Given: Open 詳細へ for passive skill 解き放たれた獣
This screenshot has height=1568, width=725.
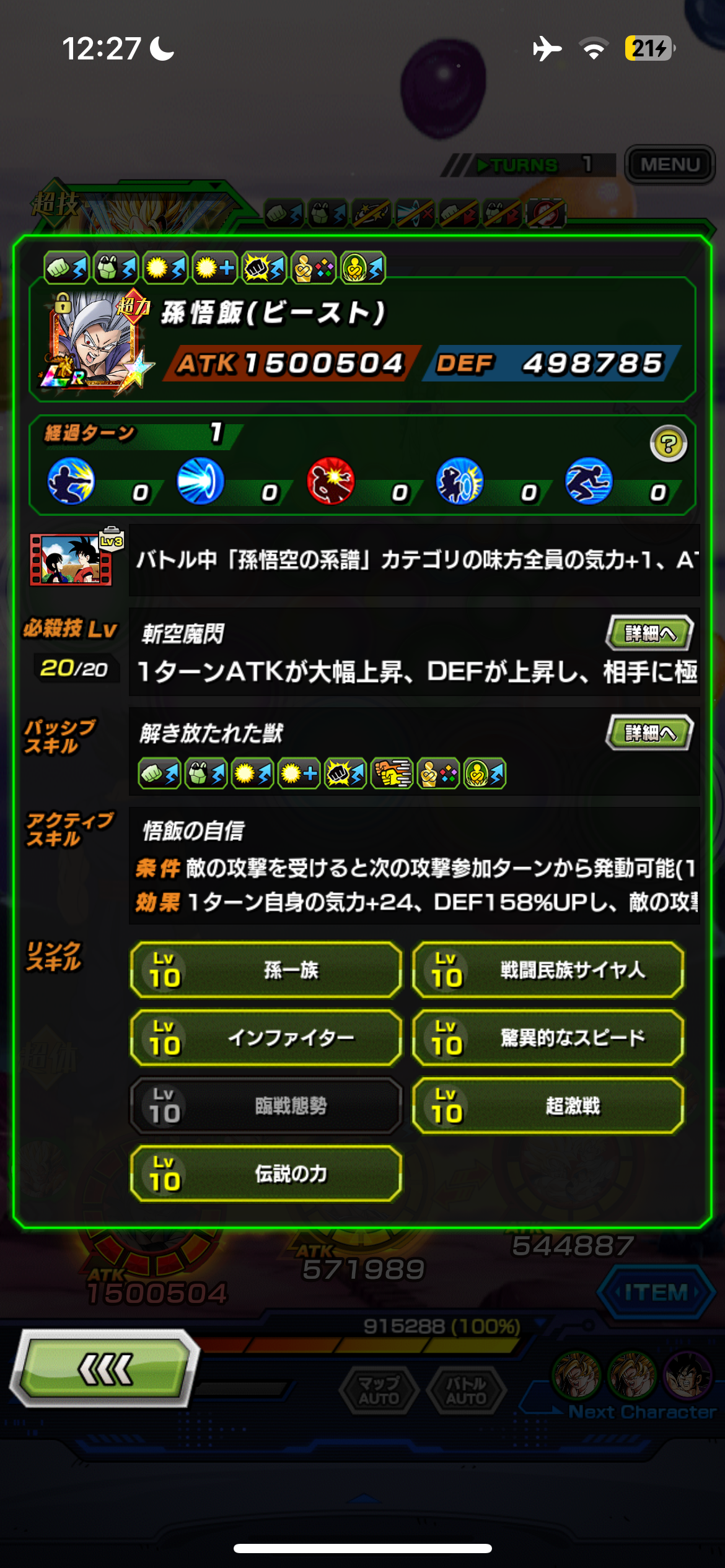Looking at the screenshot, I should [649, 733].
